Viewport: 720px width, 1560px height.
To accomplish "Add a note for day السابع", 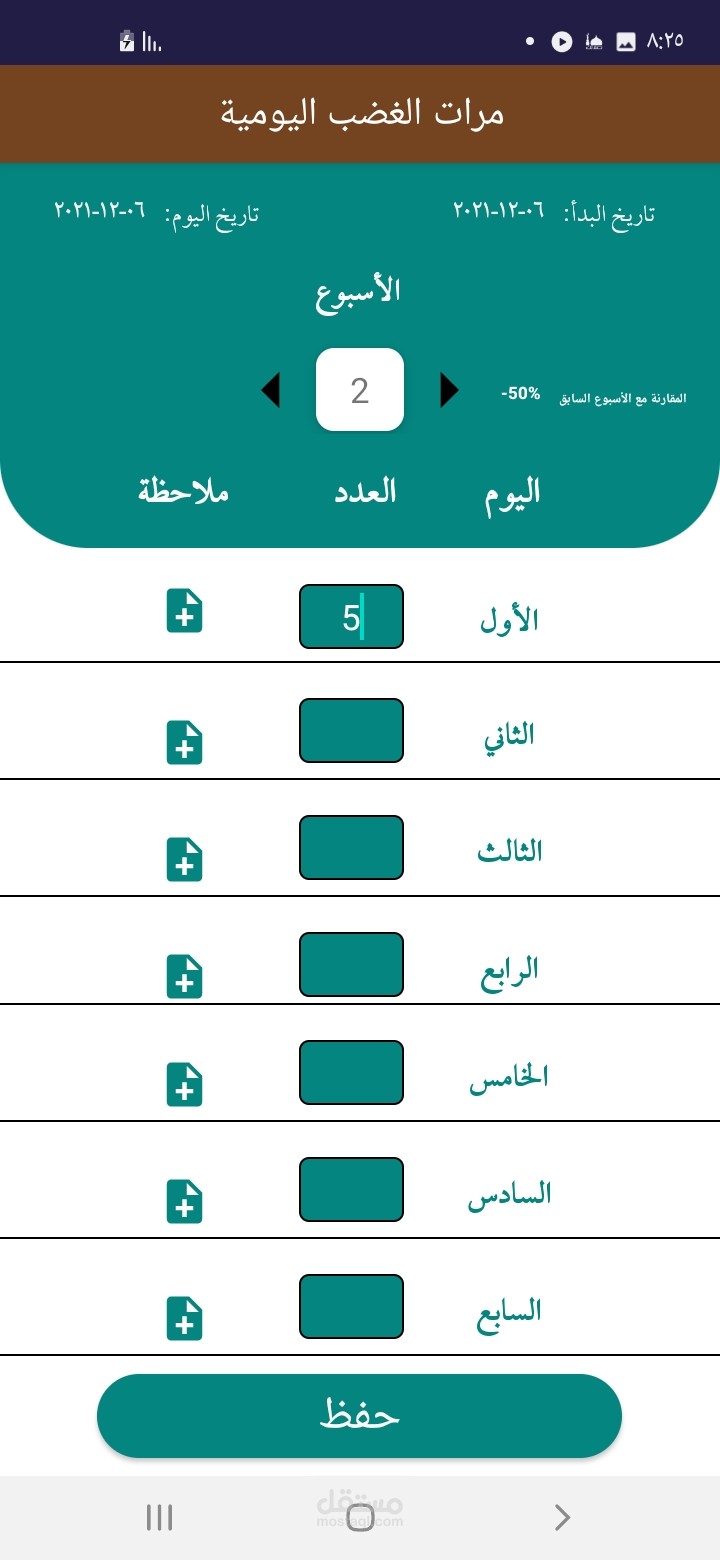I will point(184,1318).
